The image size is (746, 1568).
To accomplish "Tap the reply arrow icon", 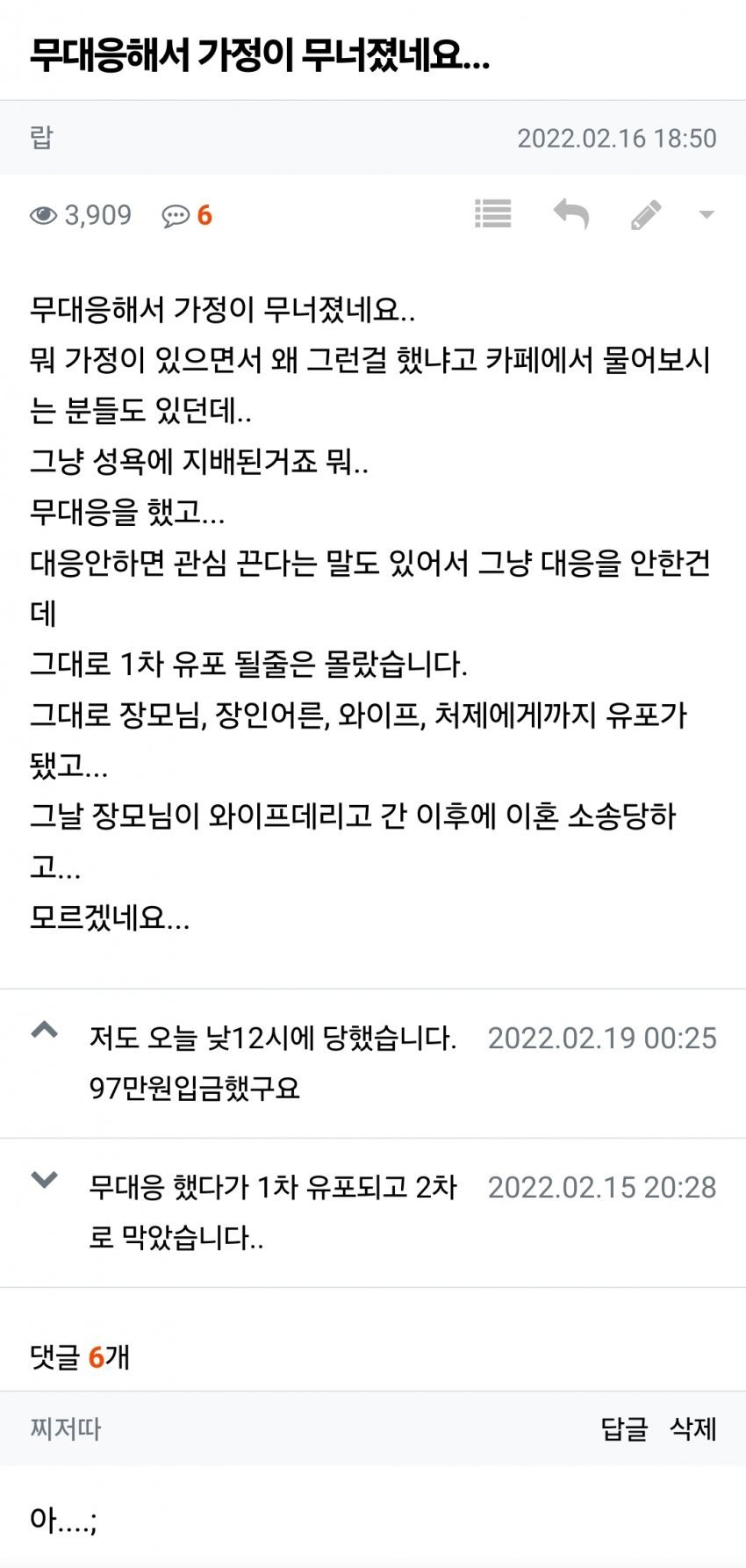I will 570,214.
